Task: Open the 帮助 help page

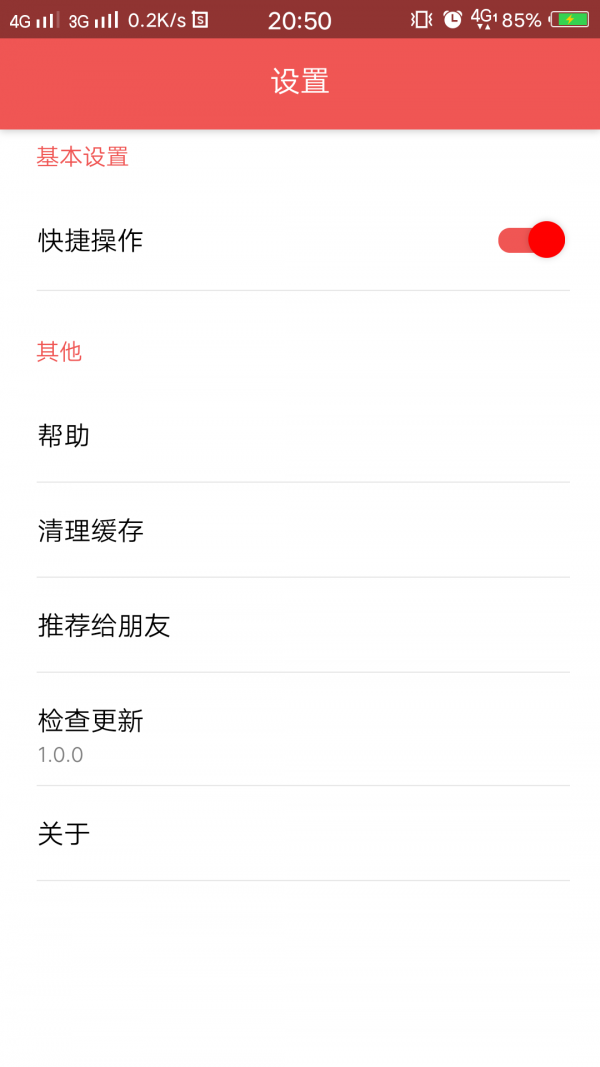Action: pos(300,435)
